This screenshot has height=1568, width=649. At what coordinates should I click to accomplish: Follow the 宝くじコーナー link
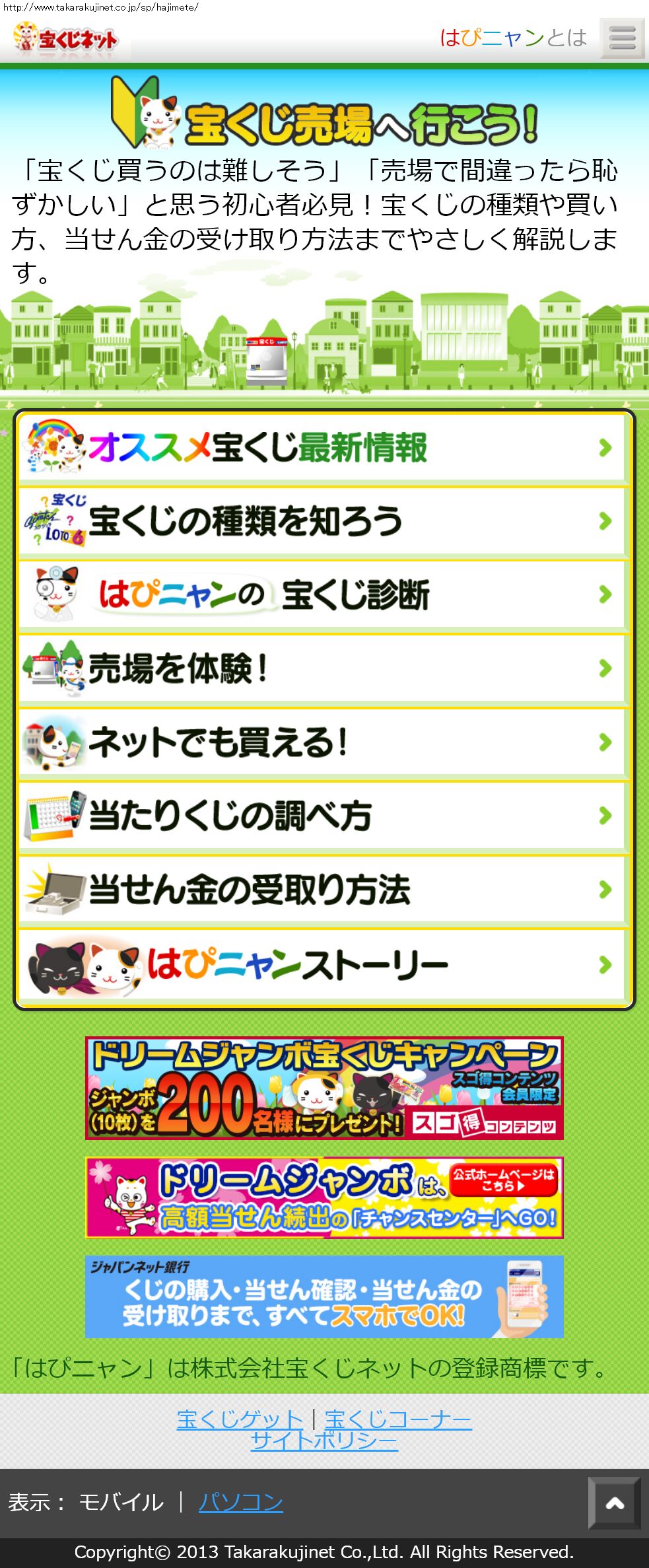click(x=398, y=1419)
